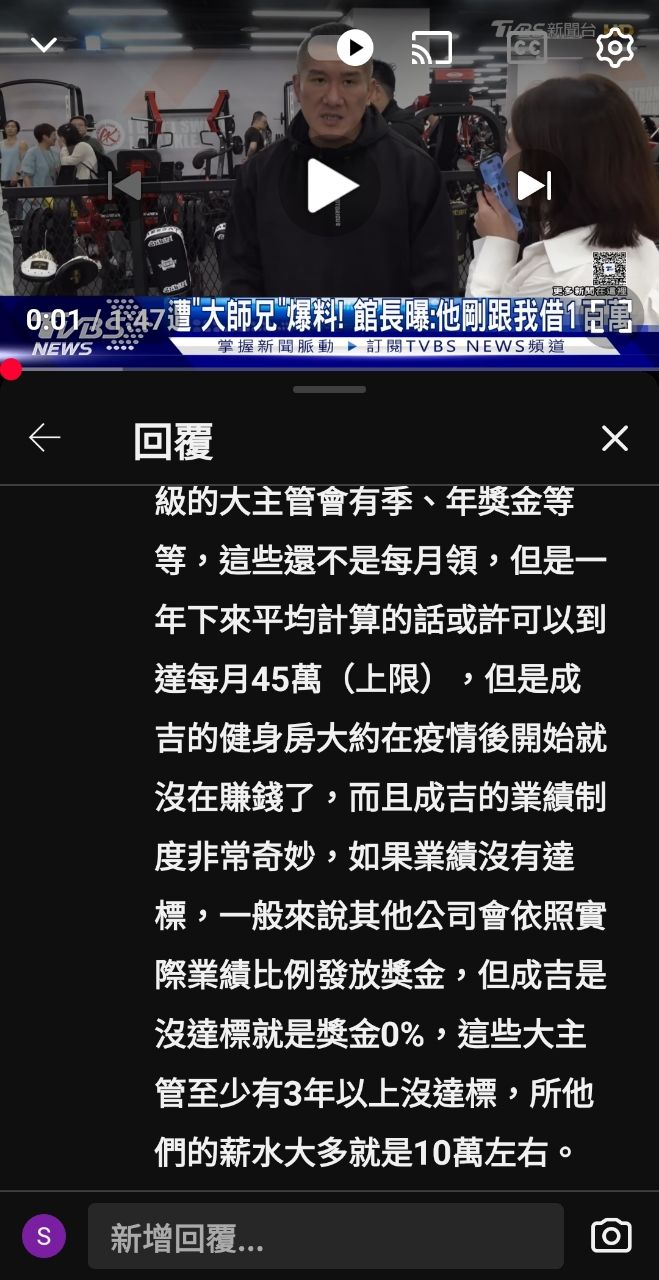The width and height of the screenshot is (659, 1280).
Task: Go back from the 回覆 panel
Action: pyautogui.click(x=45, y=438)
